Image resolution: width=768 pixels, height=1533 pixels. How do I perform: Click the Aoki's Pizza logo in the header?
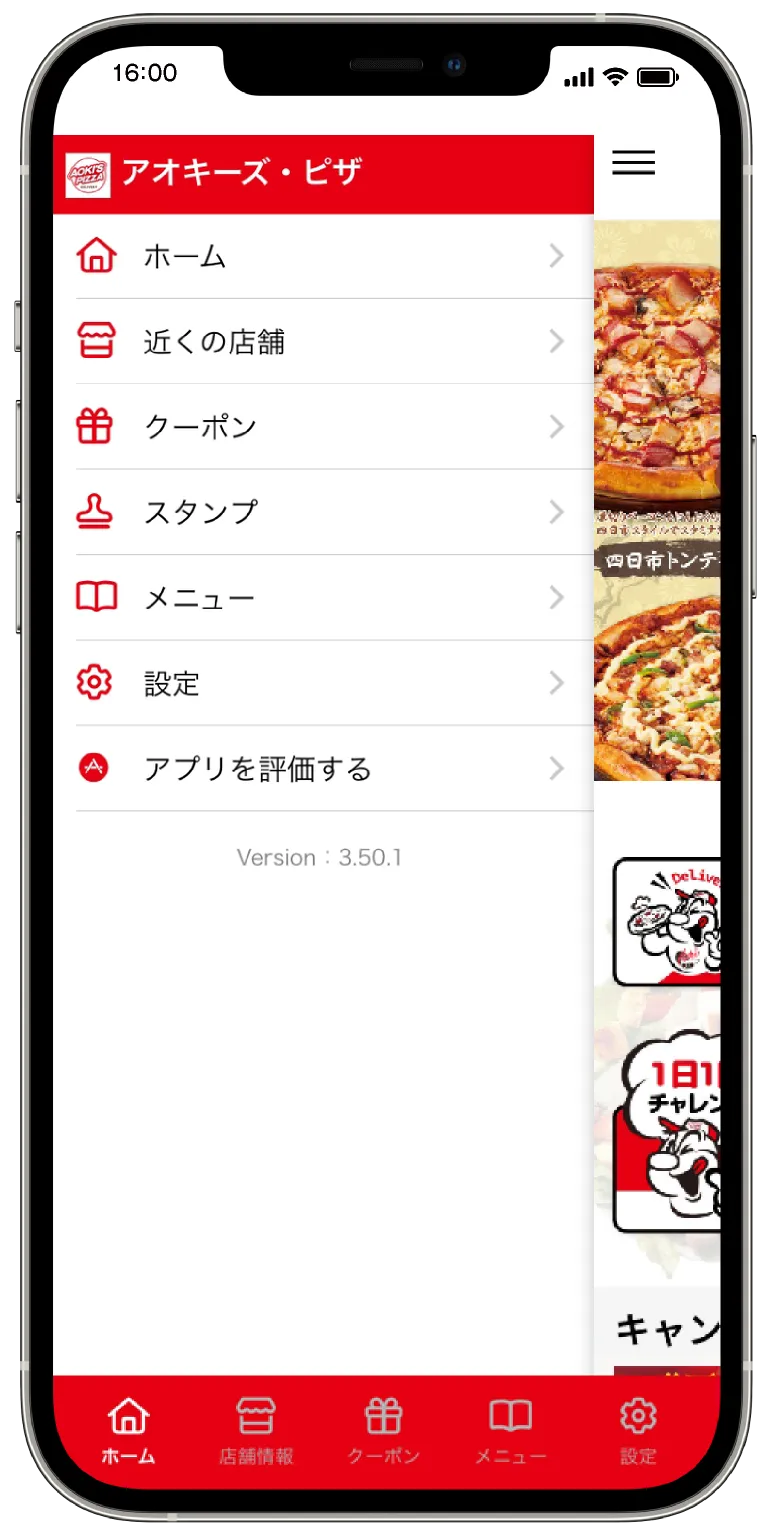[88, 172]
